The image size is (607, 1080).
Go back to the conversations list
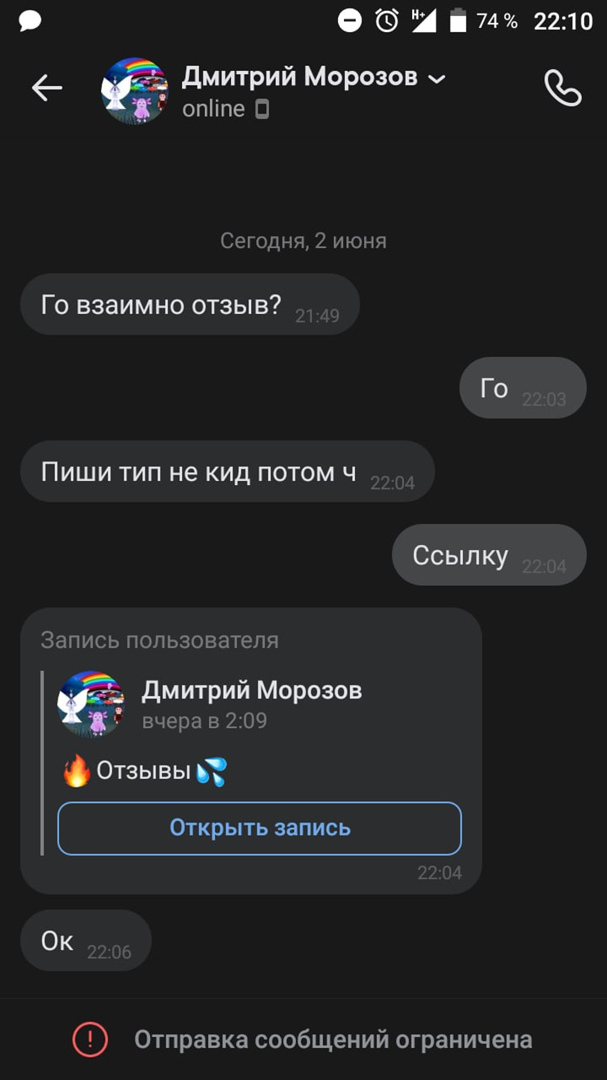point(46,89)
